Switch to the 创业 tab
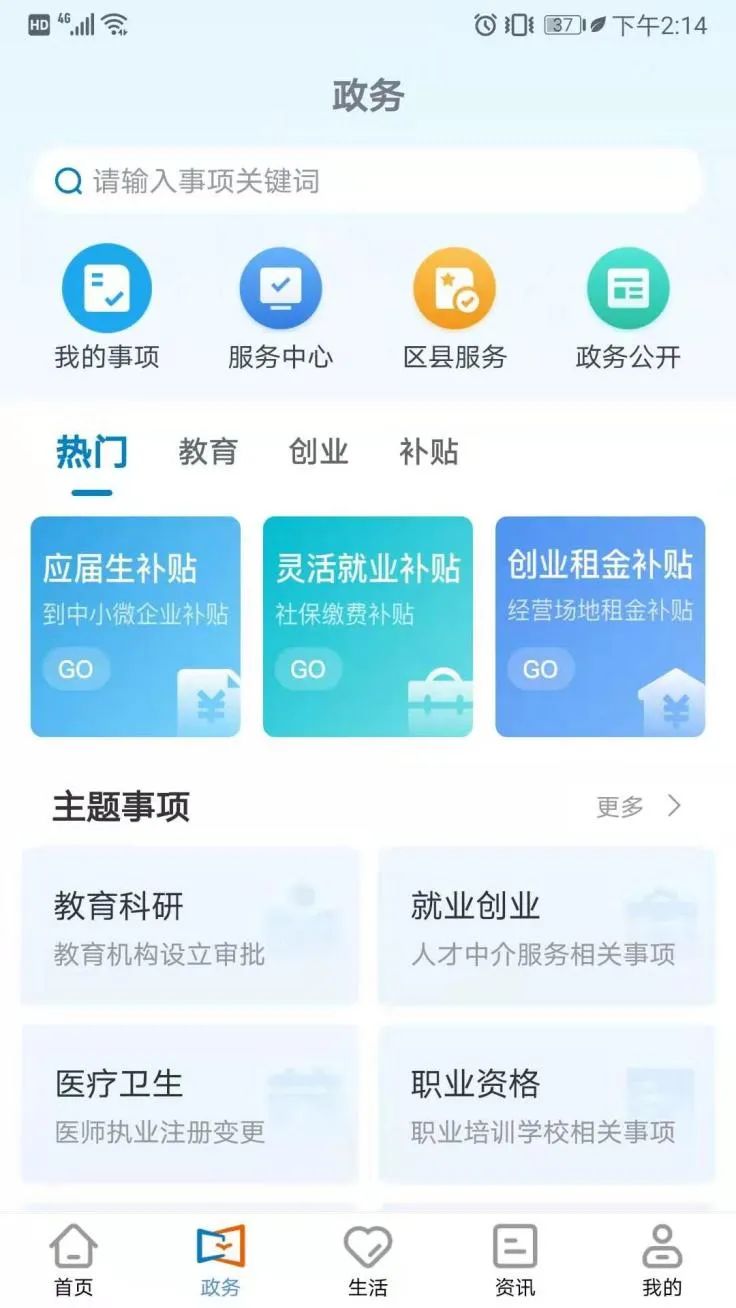Viewport: 736px width, 1308px height. click(318, 453)
